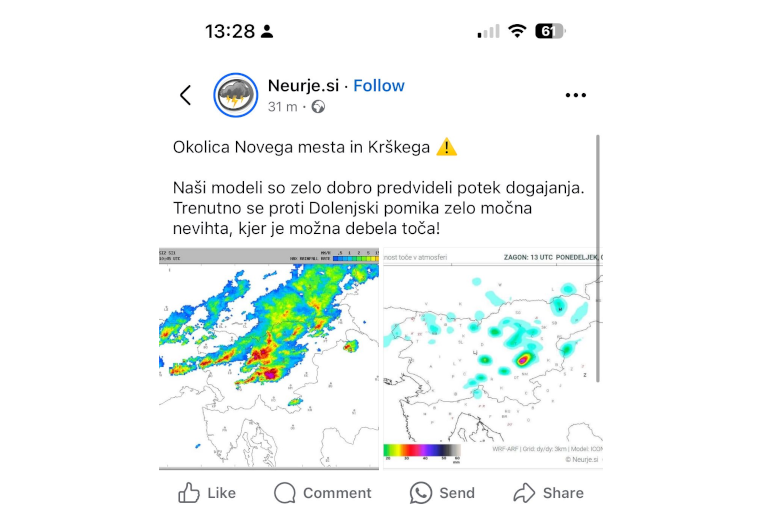Like this Neurje.si post
This screenshot has width=780, height=520.
(207, 493)
